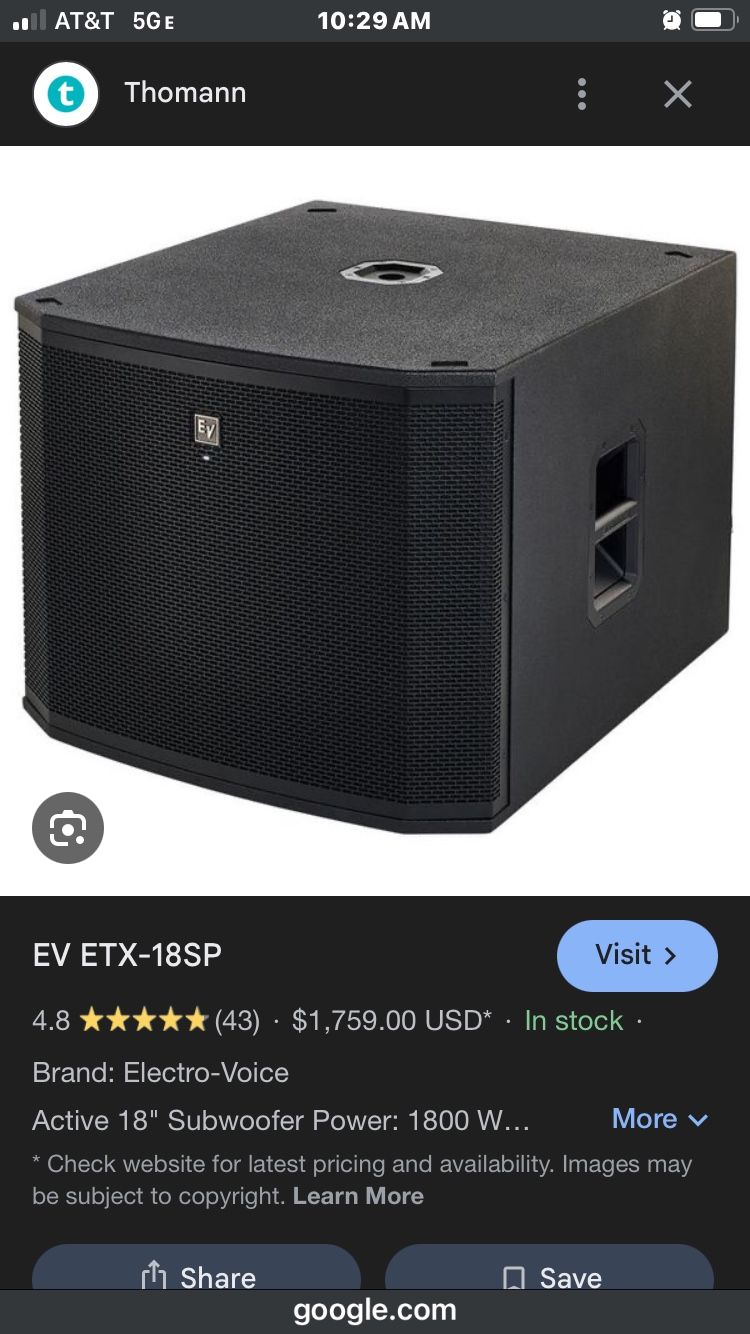Open the Learn More copyright link
The height and width of the screenshot is (1334, 750).
coord(358,1196)
